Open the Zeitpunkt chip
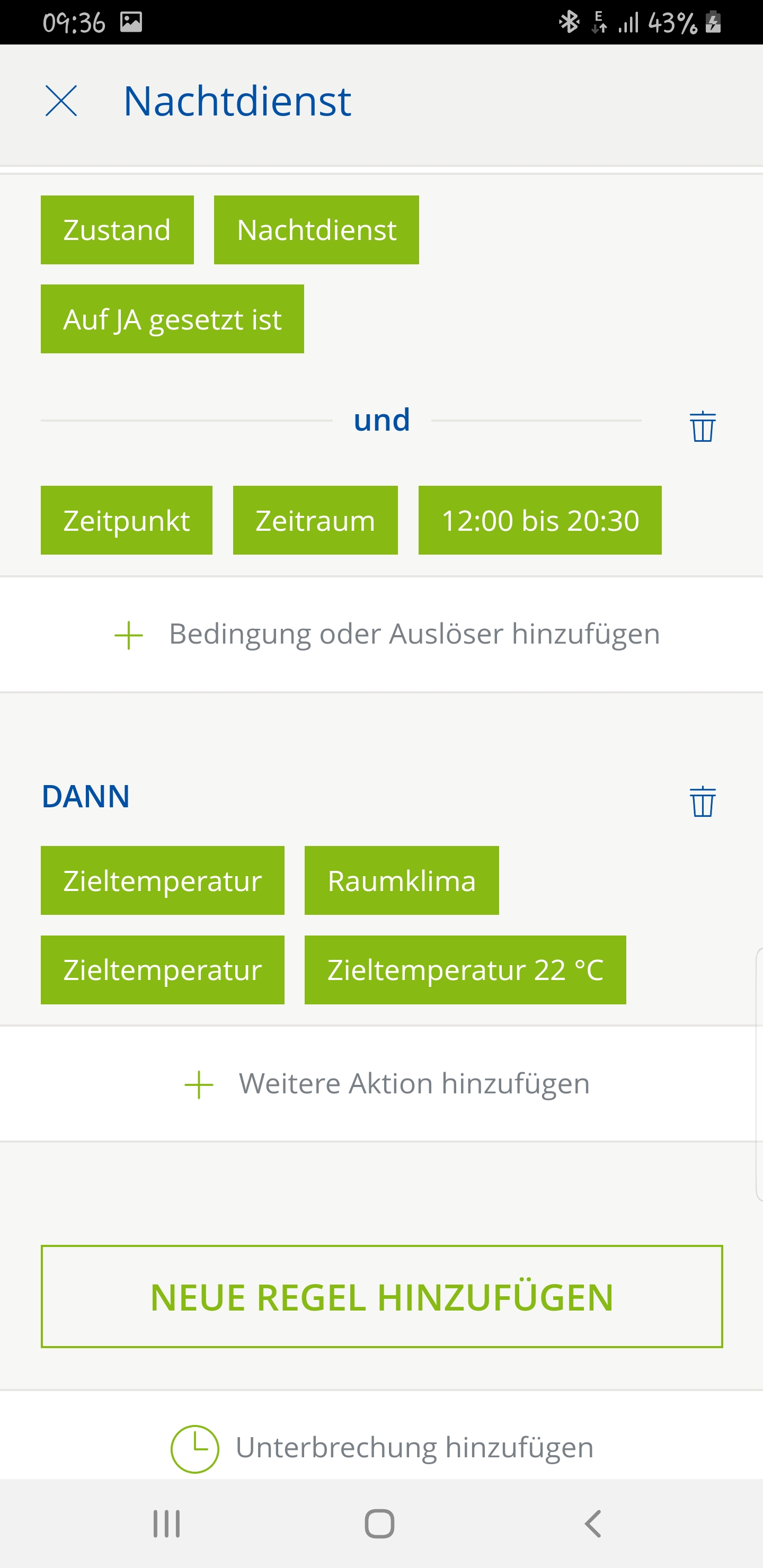Image resolution: width=763 pixels, height=1568 pixels. click(127, 520)
